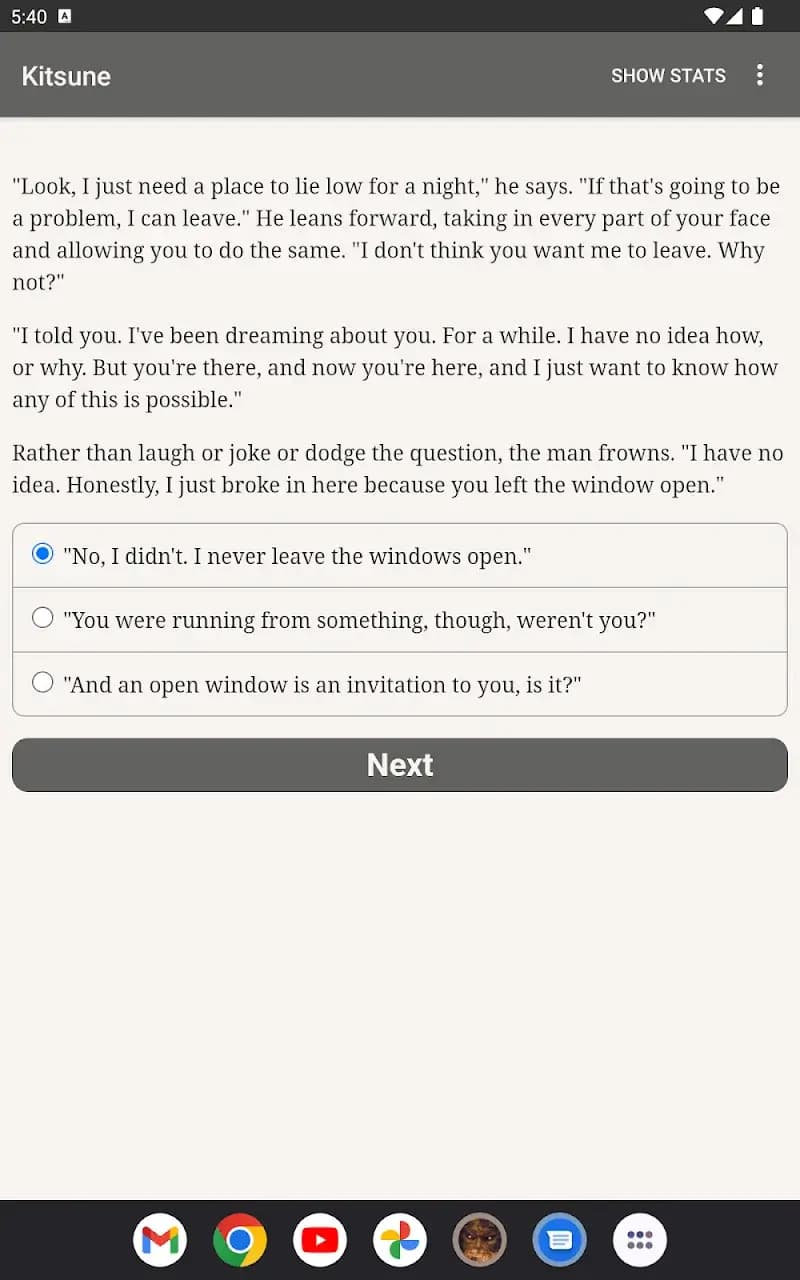This screenshot has width=800, height=1280.
Task: Open Google Photos from the dock
Action: coord(400,1240)
